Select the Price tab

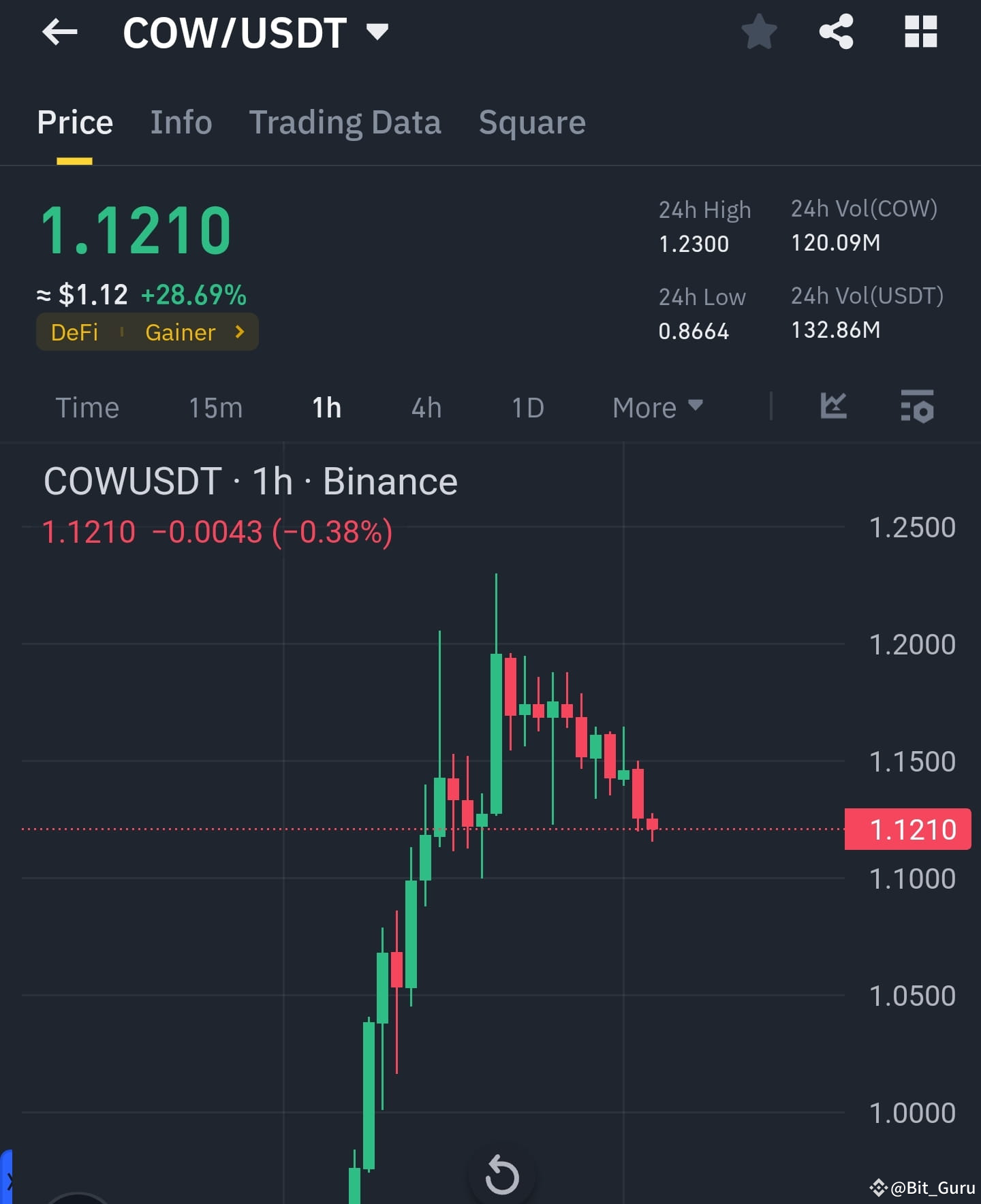(x=75, y=122)
